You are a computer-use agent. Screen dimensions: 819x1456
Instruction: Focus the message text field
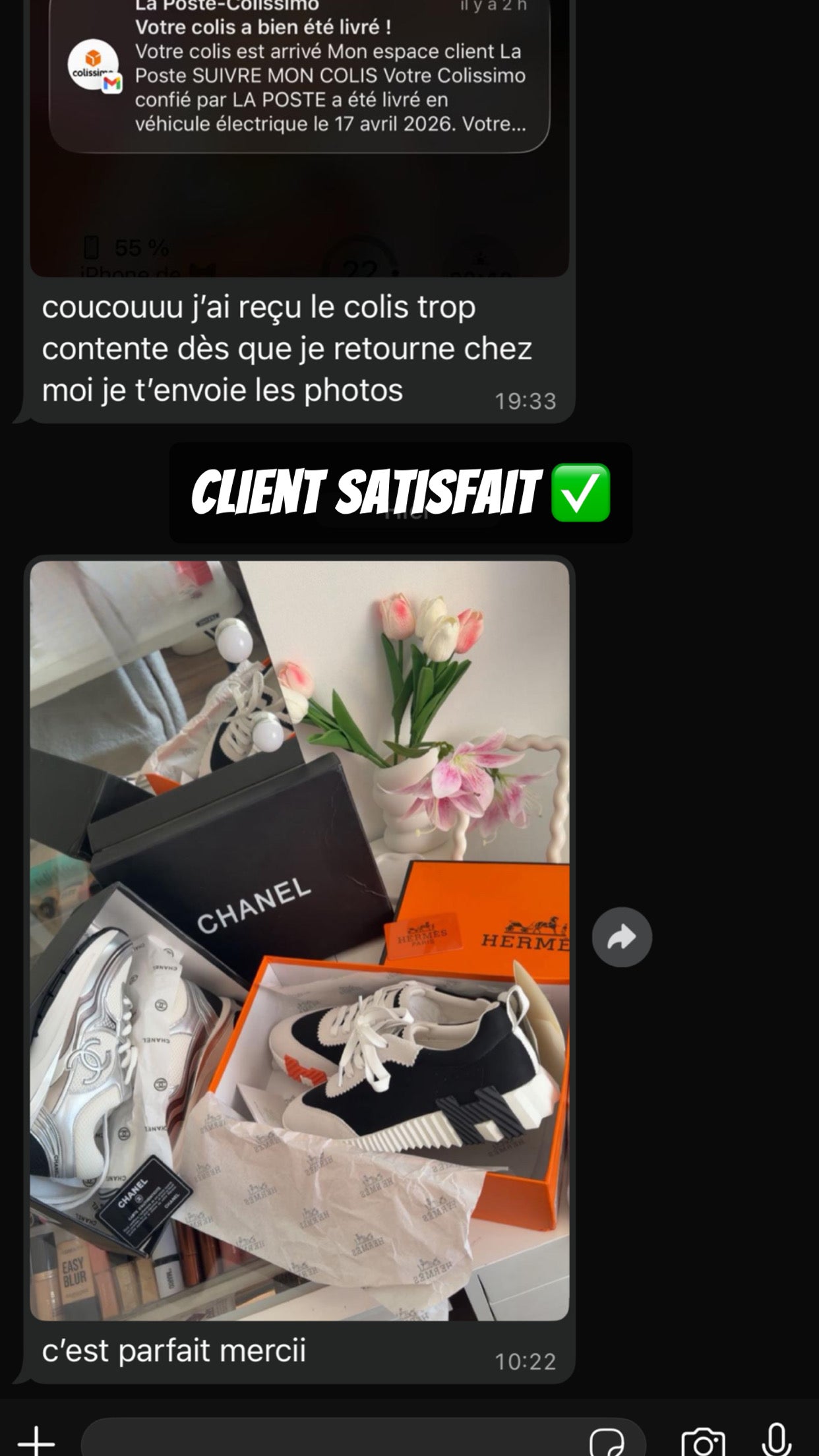click(x=330, y=1440)
